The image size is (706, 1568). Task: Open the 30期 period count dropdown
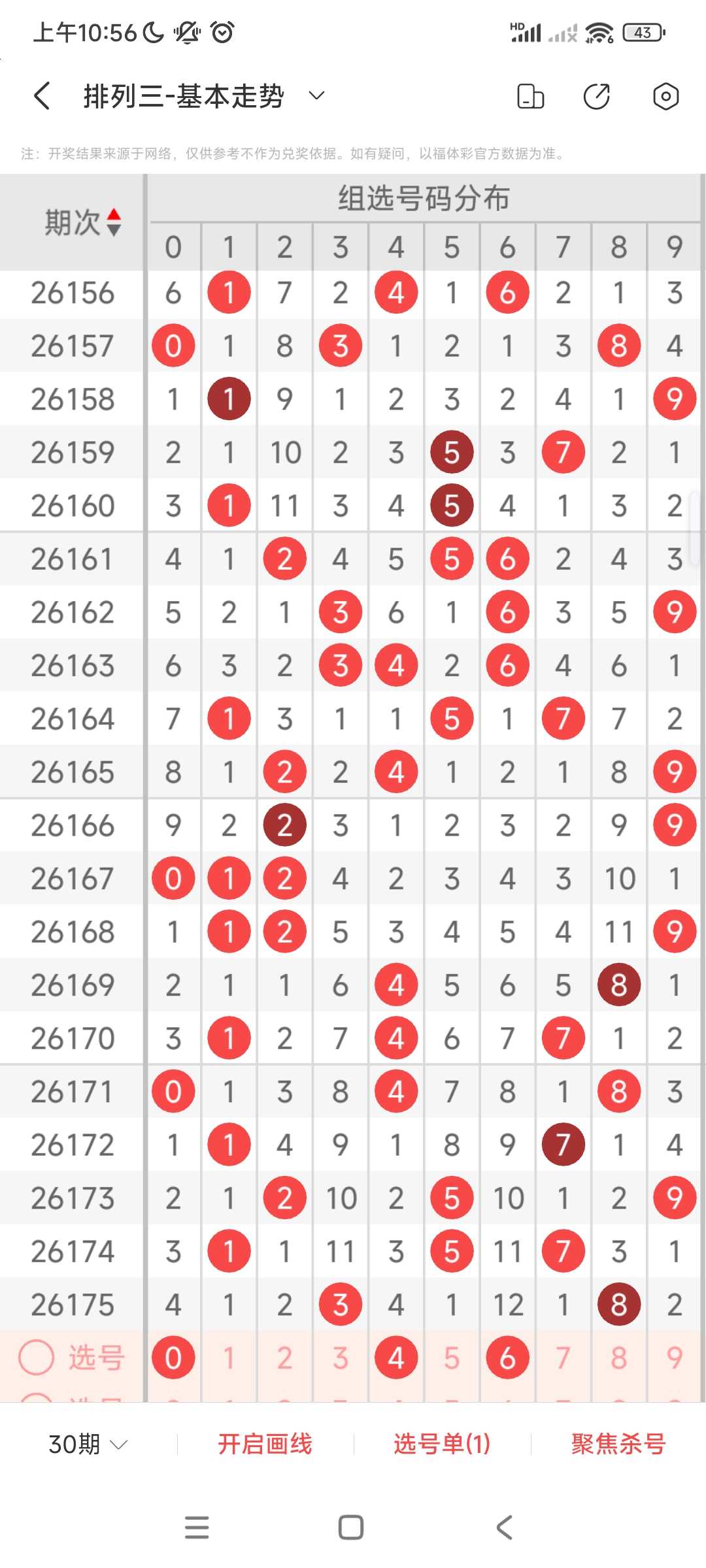tap(88, 1444)
